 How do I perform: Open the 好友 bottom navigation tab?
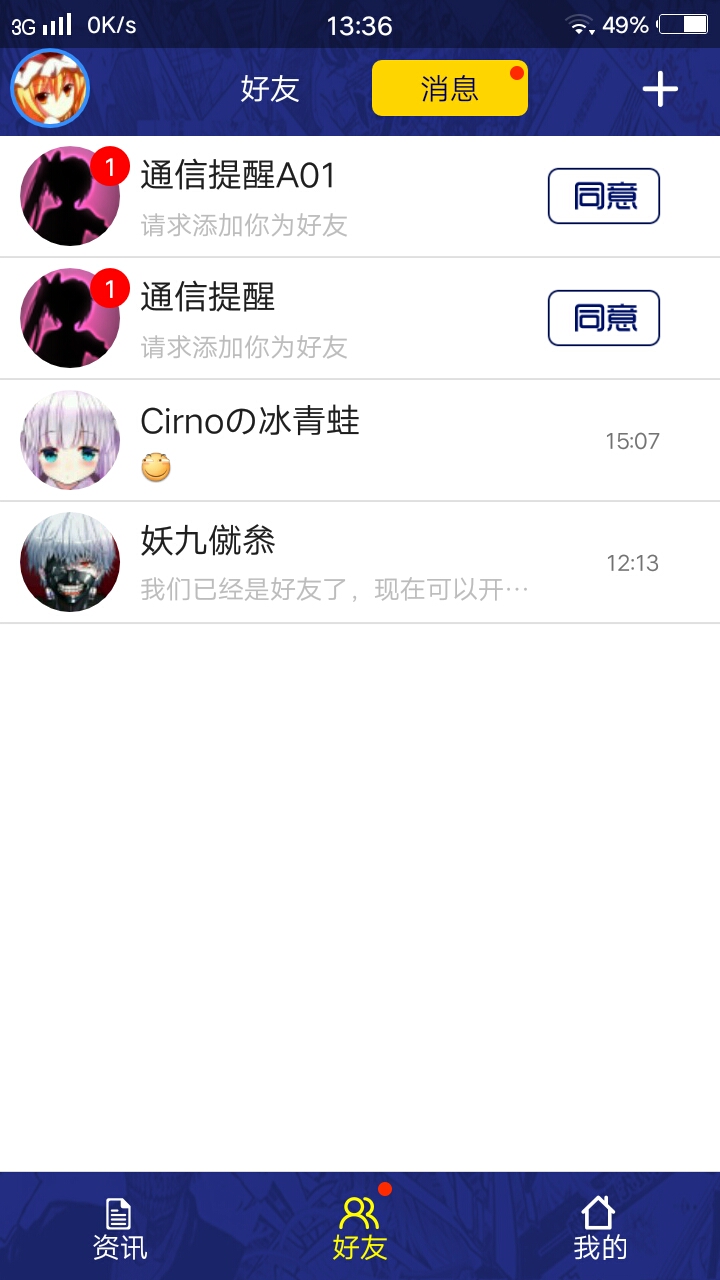pyautogui.click(x=360, y=1228)
